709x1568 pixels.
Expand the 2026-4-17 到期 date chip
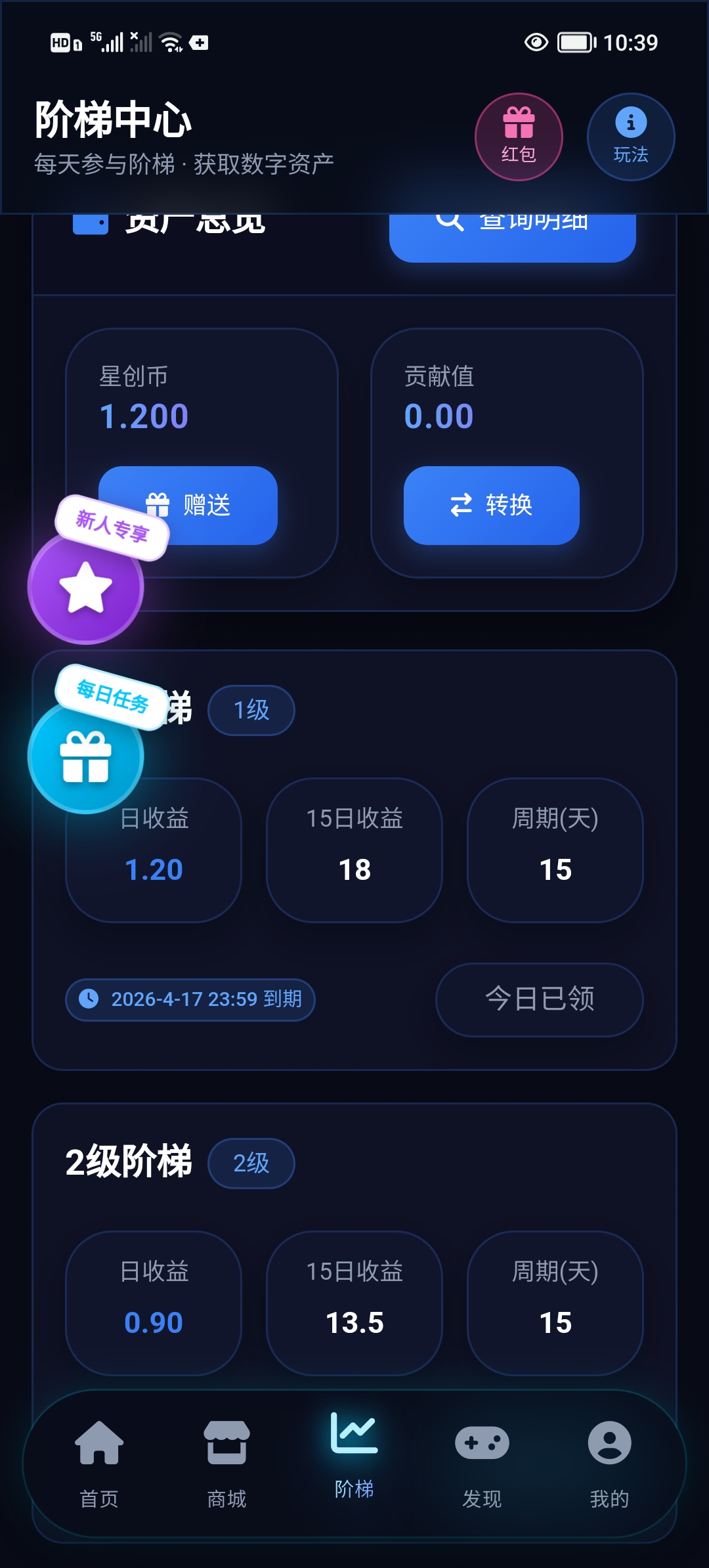pos(190,999)
